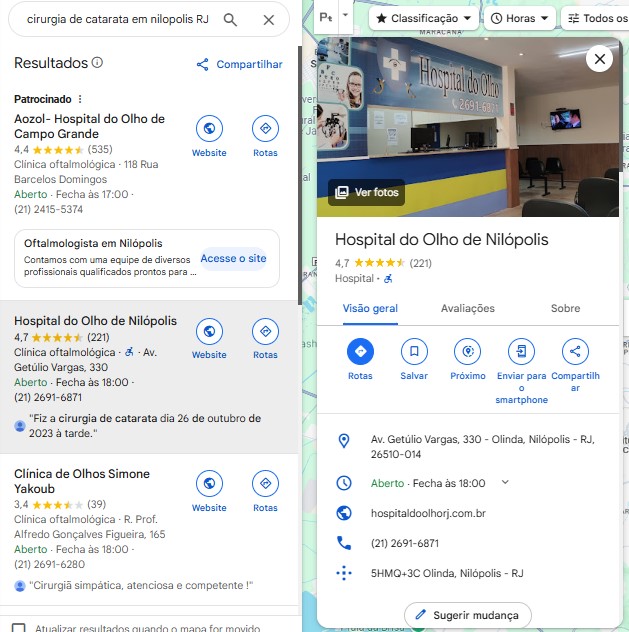629x632 pixels.
Task: Save Hospital do Olho with Salvar
Action: [414, 360]
